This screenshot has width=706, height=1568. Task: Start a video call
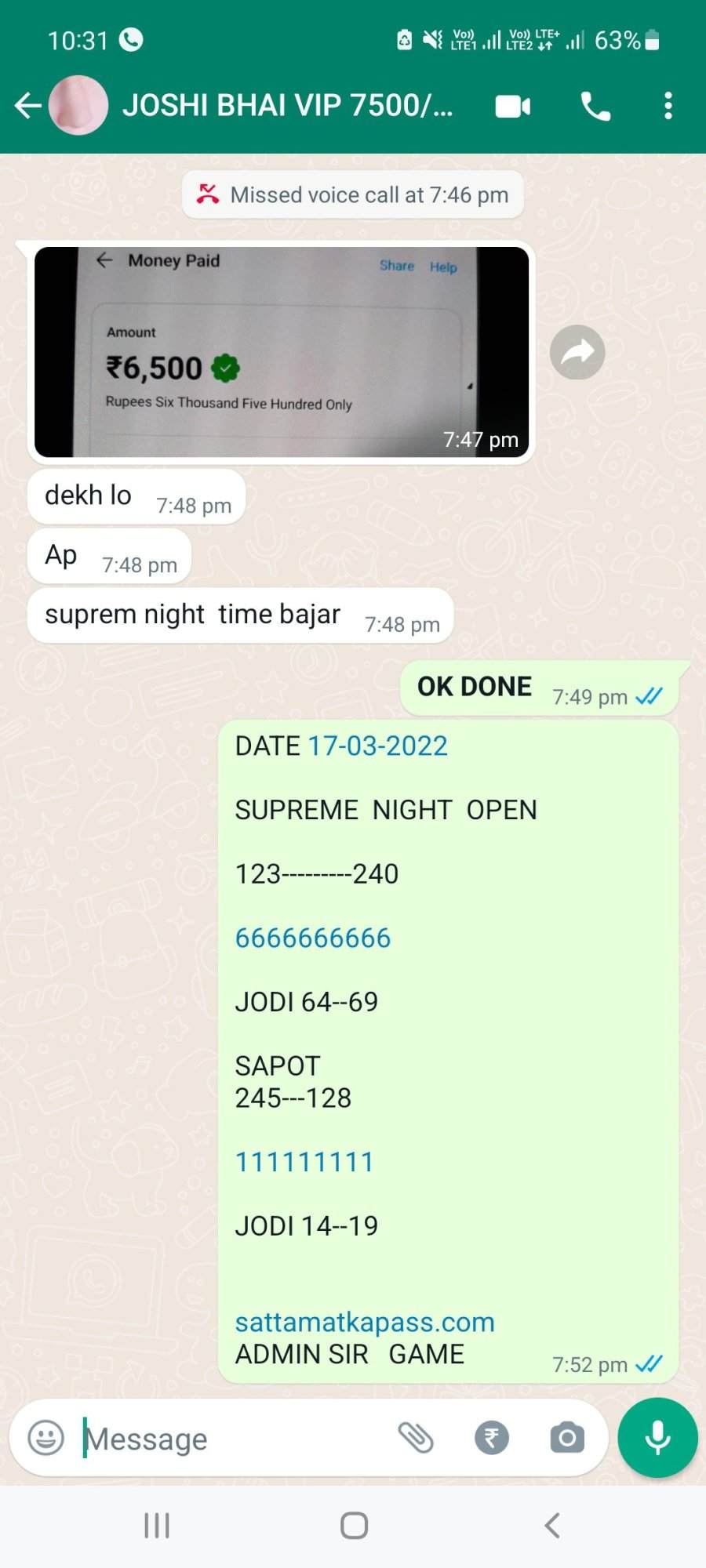click(513, 106)
